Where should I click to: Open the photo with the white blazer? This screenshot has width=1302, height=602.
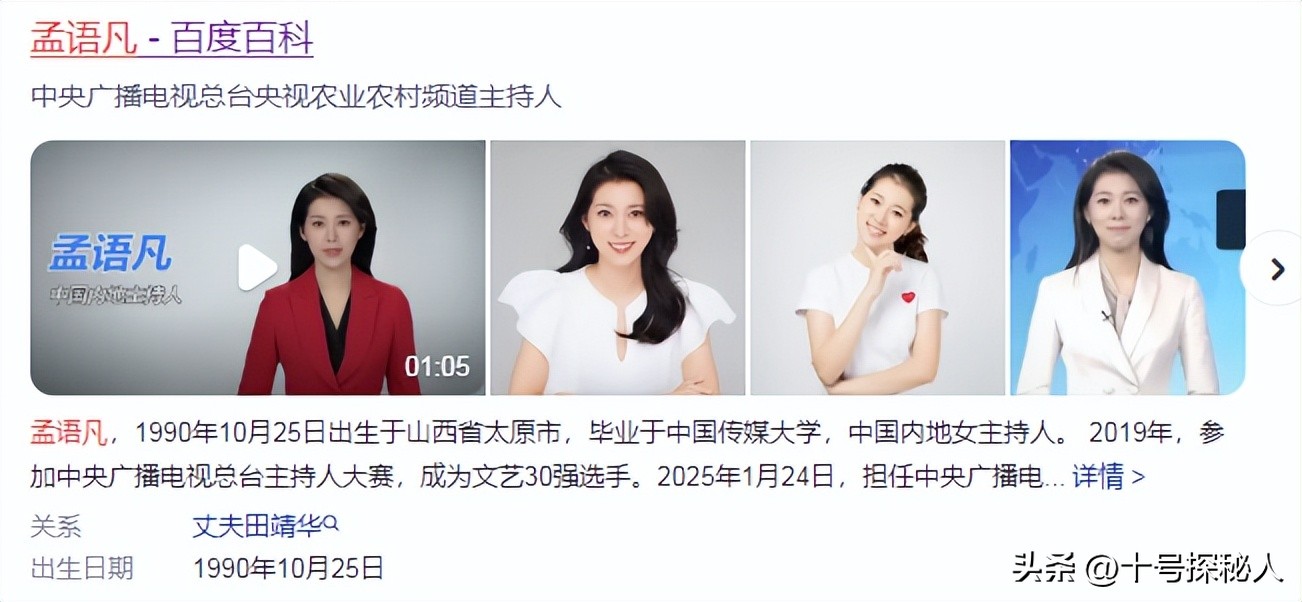pos(1126,267)
